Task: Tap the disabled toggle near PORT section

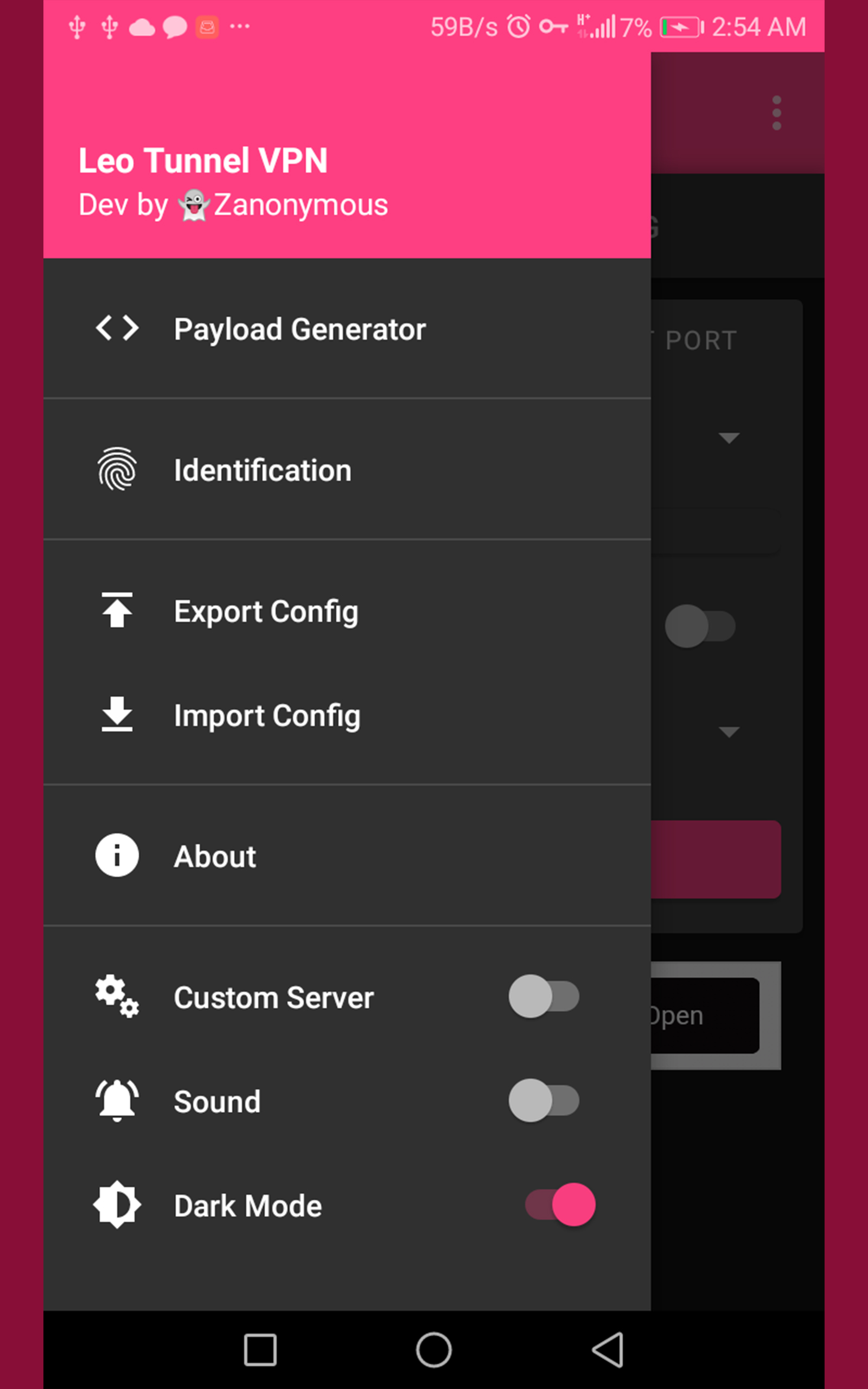Action: [x=701, y=627]
